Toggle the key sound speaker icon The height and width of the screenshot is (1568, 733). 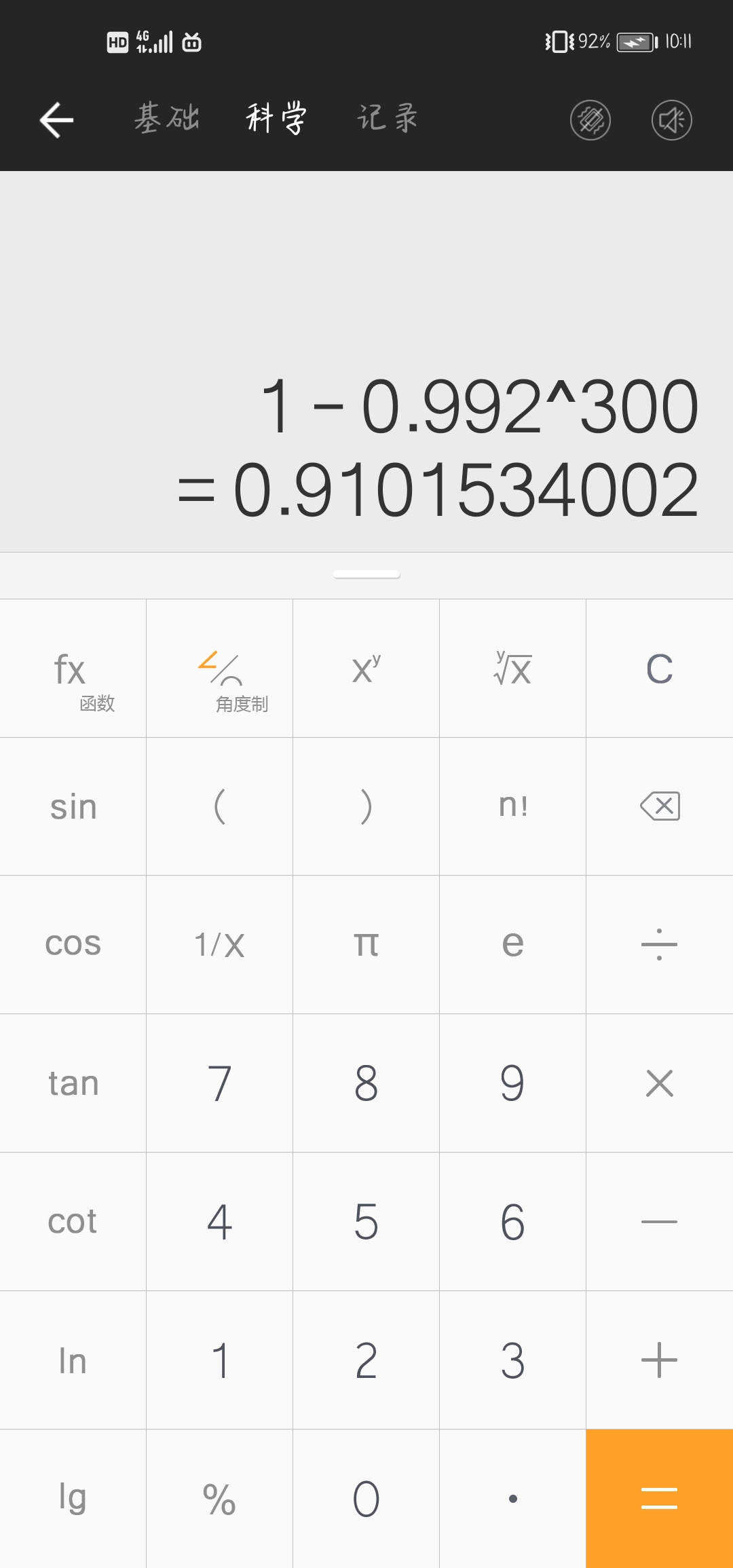(672, 120)
